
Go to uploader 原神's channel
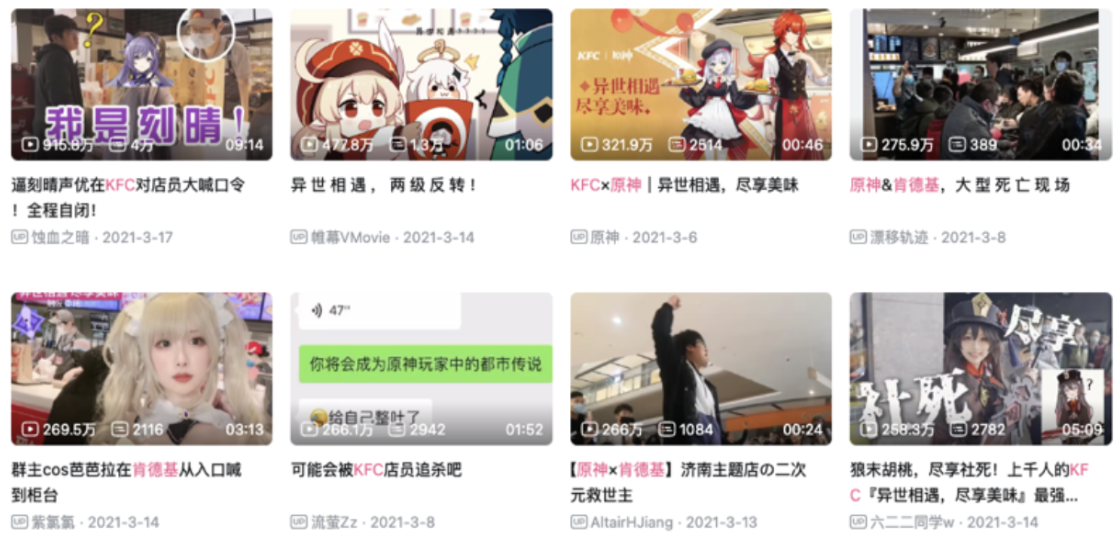(604, 238)
